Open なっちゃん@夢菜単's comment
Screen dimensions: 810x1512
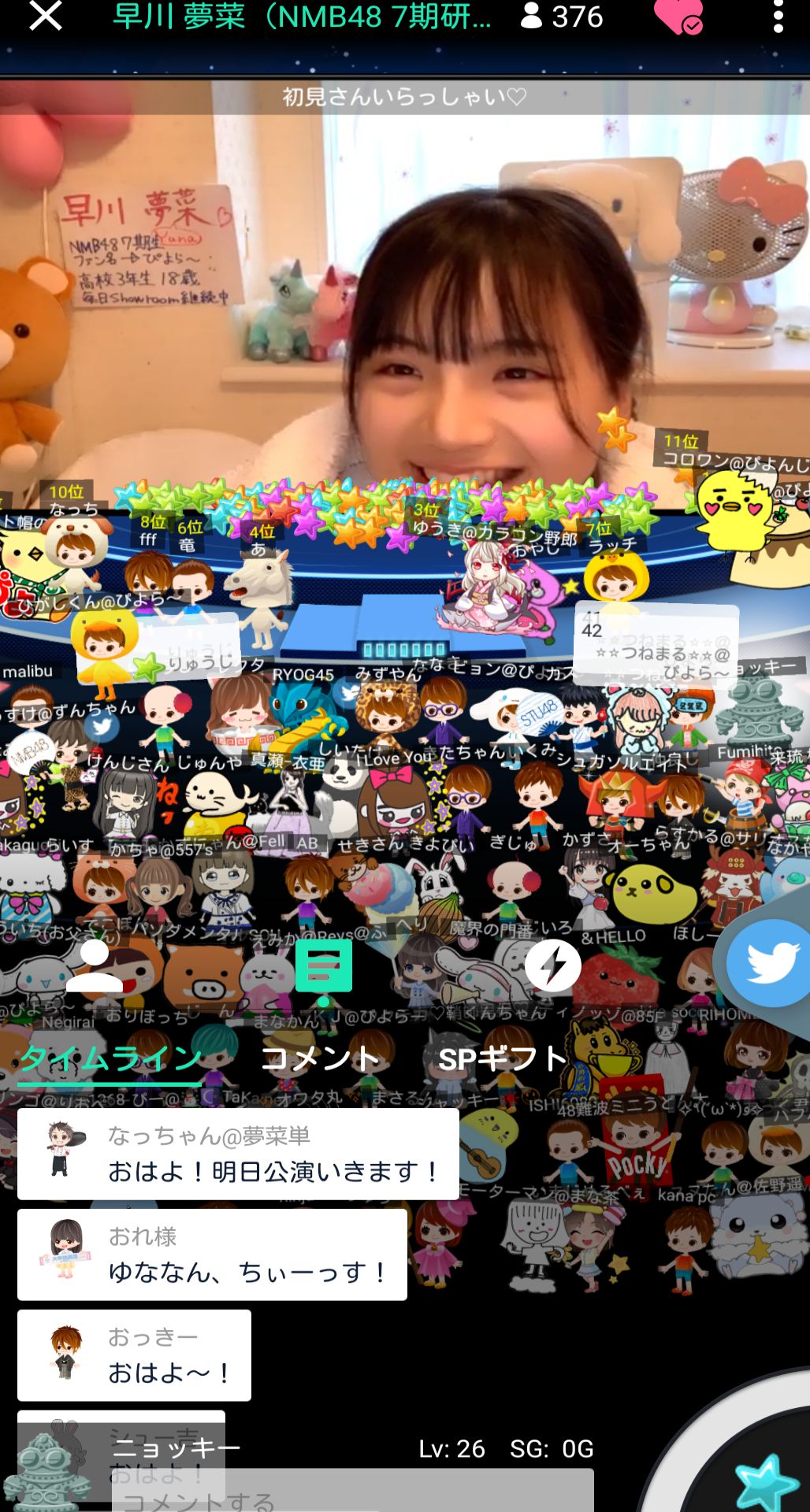(x=238, y=1154)
